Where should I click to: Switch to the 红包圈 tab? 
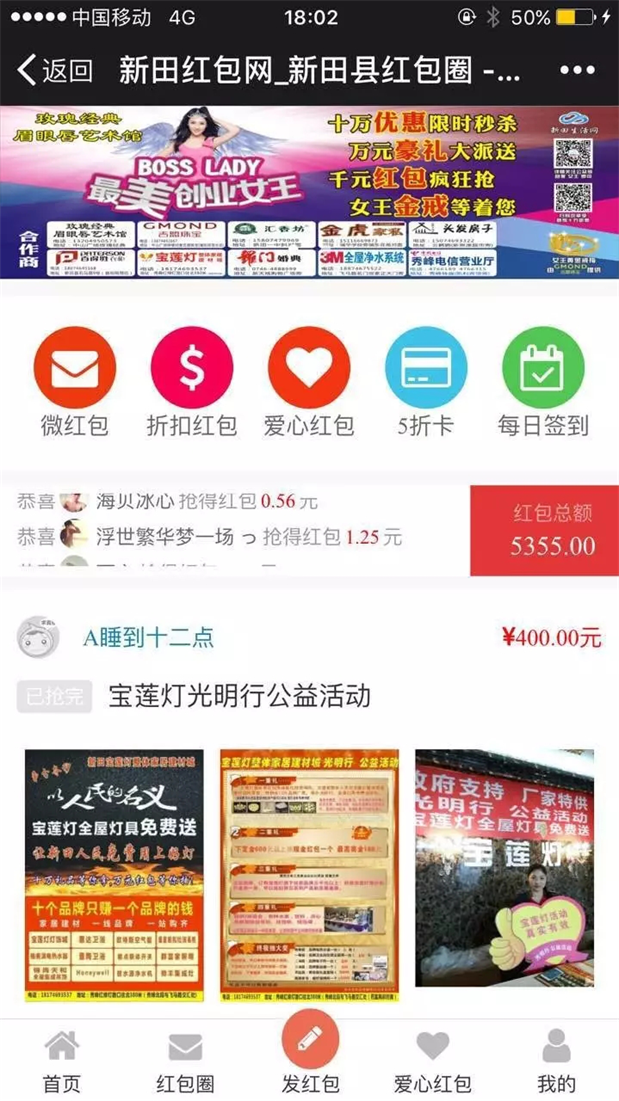click(185, 1062)
